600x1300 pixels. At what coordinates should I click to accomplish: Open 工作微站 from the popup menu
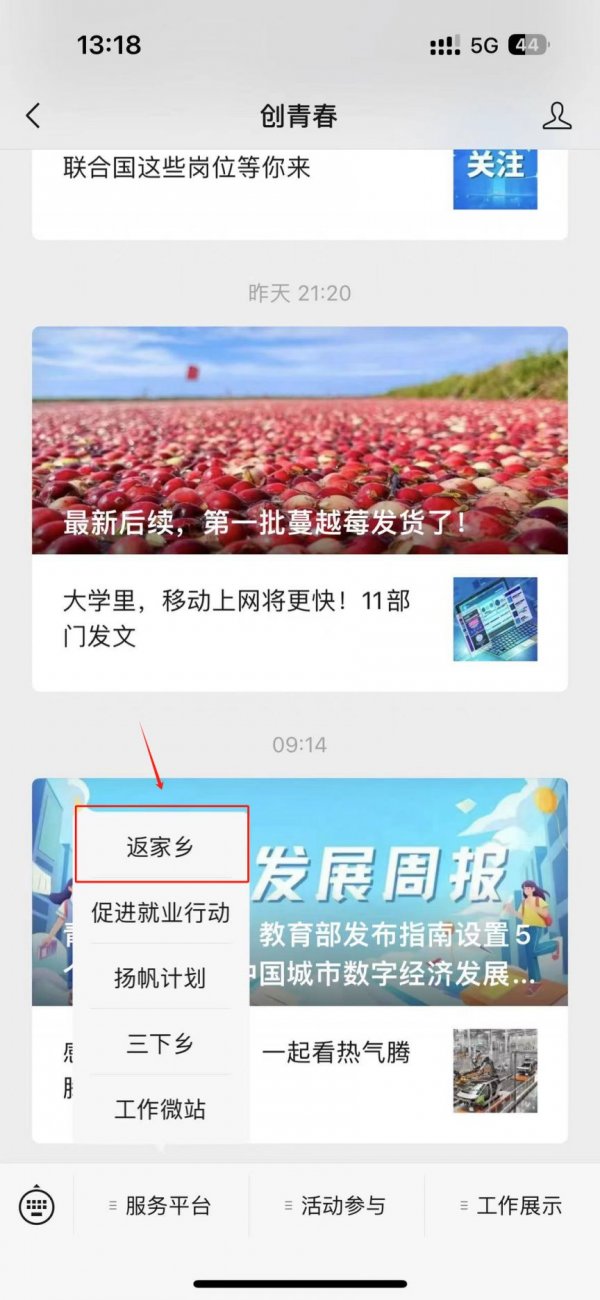pyautogui.click(x=161, y=1109)
